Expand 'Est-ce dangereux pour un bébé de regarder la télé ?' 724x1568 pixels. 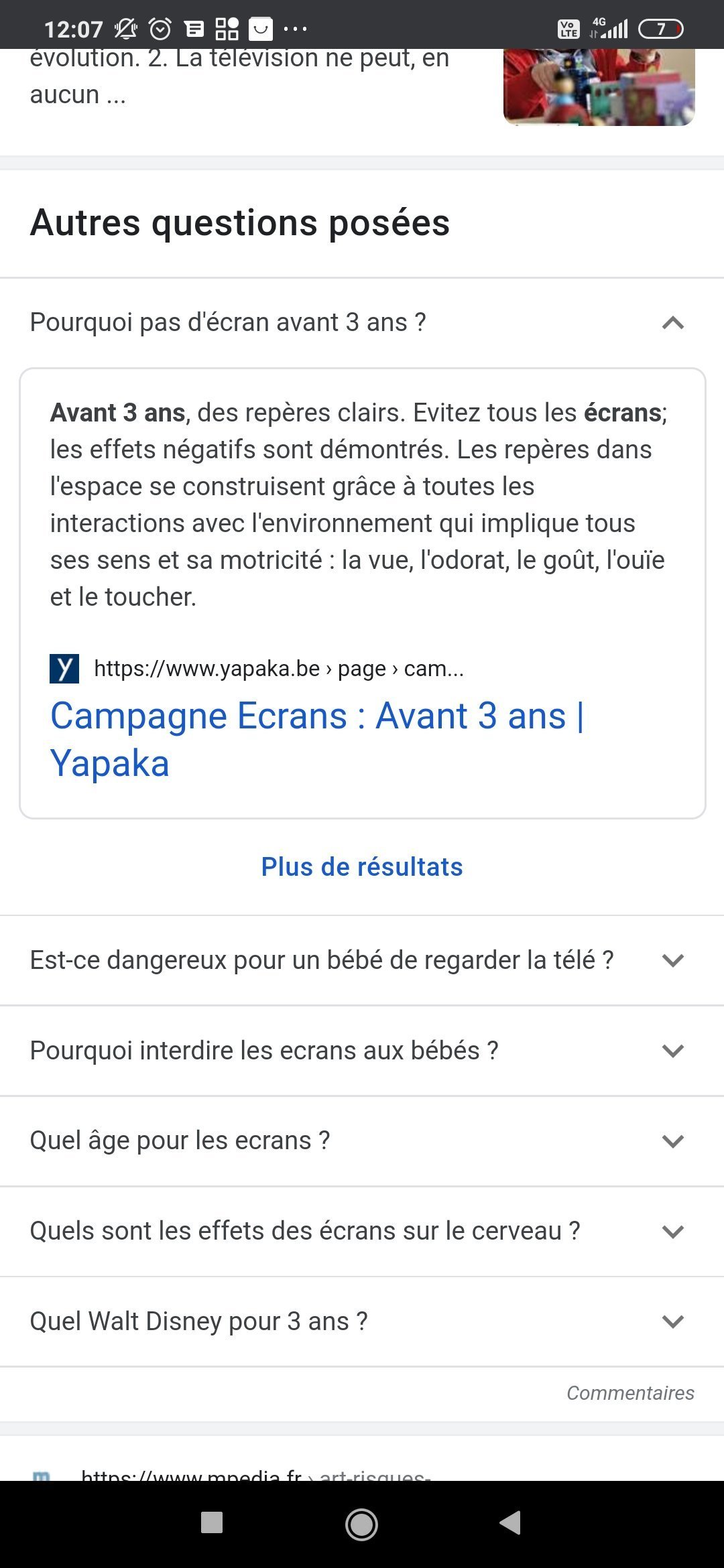[362, 960]
